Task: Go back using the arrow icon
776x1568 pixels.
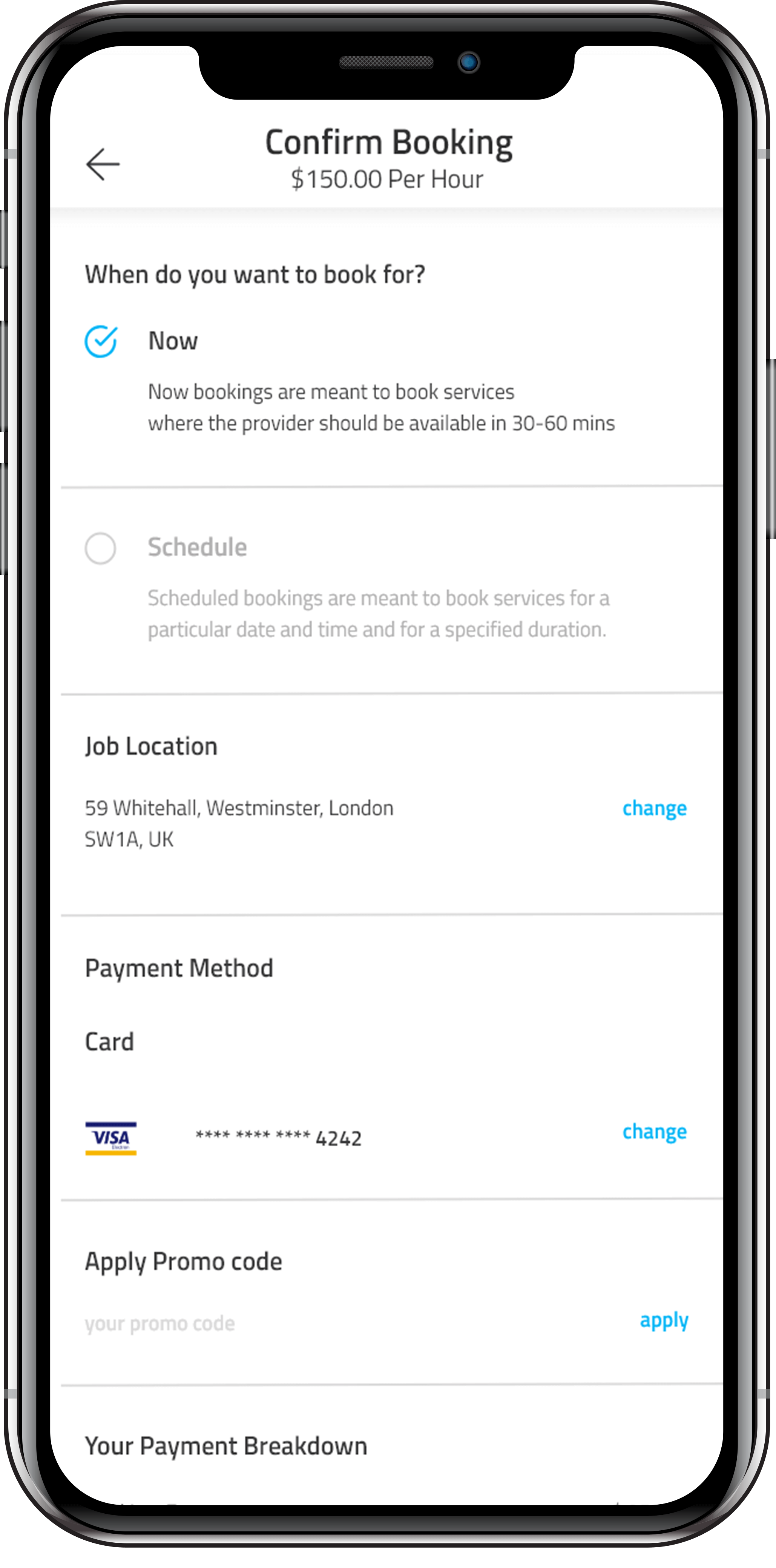Action: click(102, 164)
